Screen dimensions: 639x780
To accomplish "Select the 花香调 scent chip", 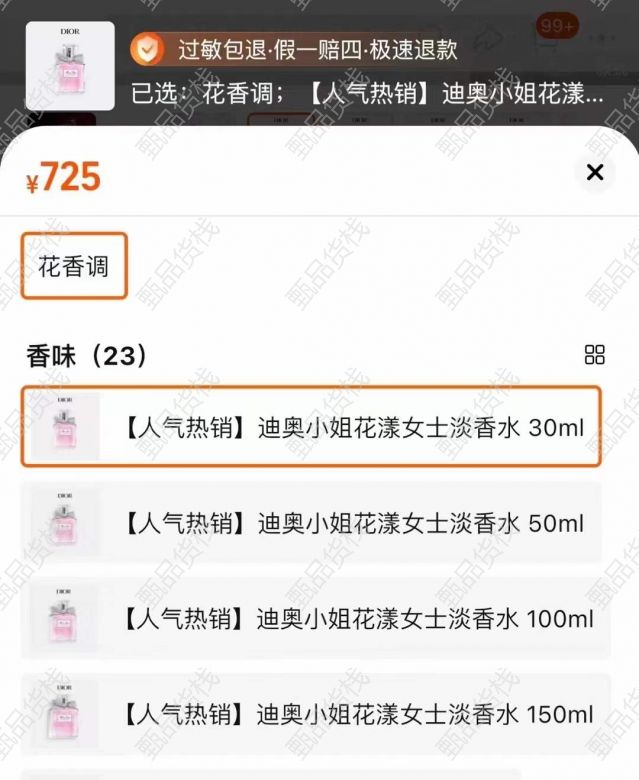I will click(x=74, y=266).
